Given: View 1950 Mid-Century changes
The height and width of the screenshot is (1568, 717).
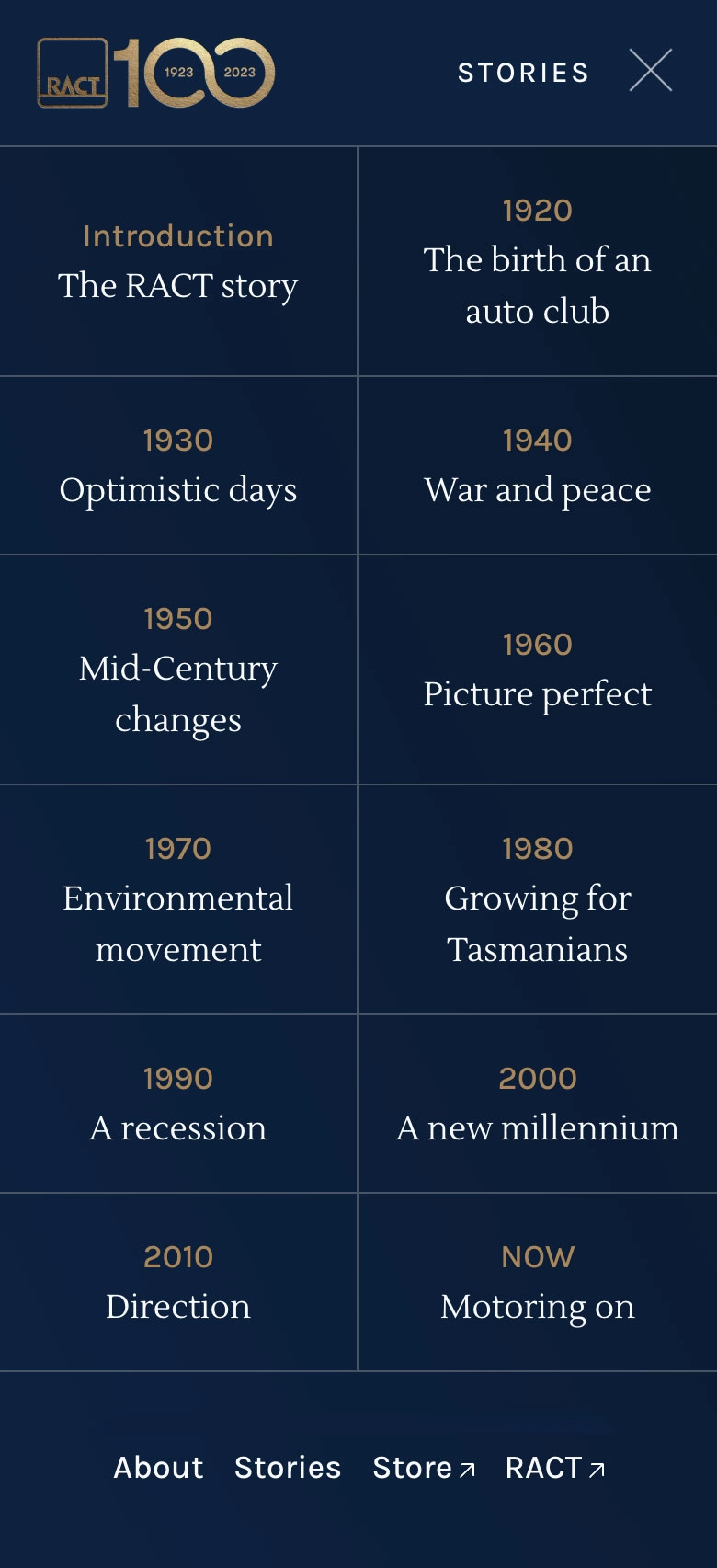Looking at the screenshot, I should point(178,670).
